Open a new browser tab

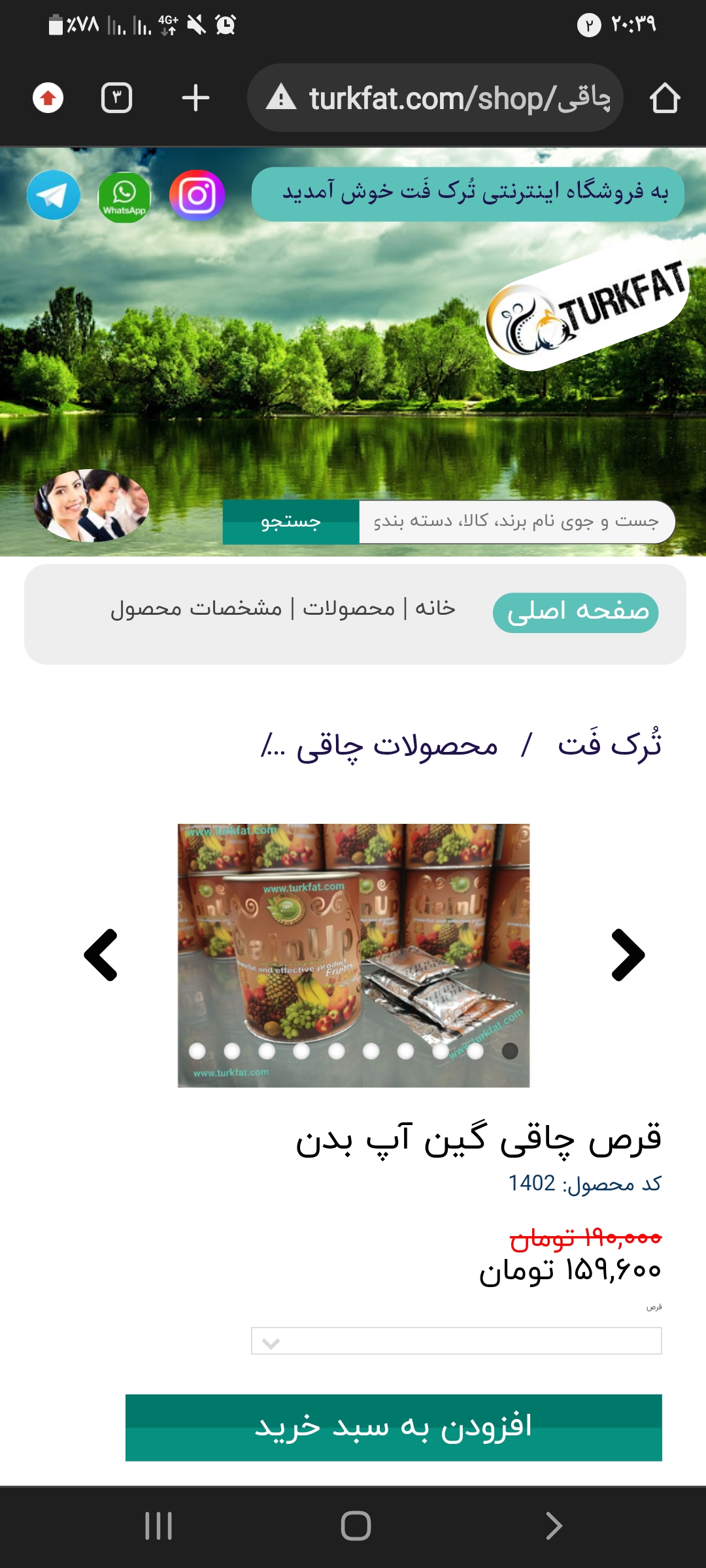click(195, 98)
